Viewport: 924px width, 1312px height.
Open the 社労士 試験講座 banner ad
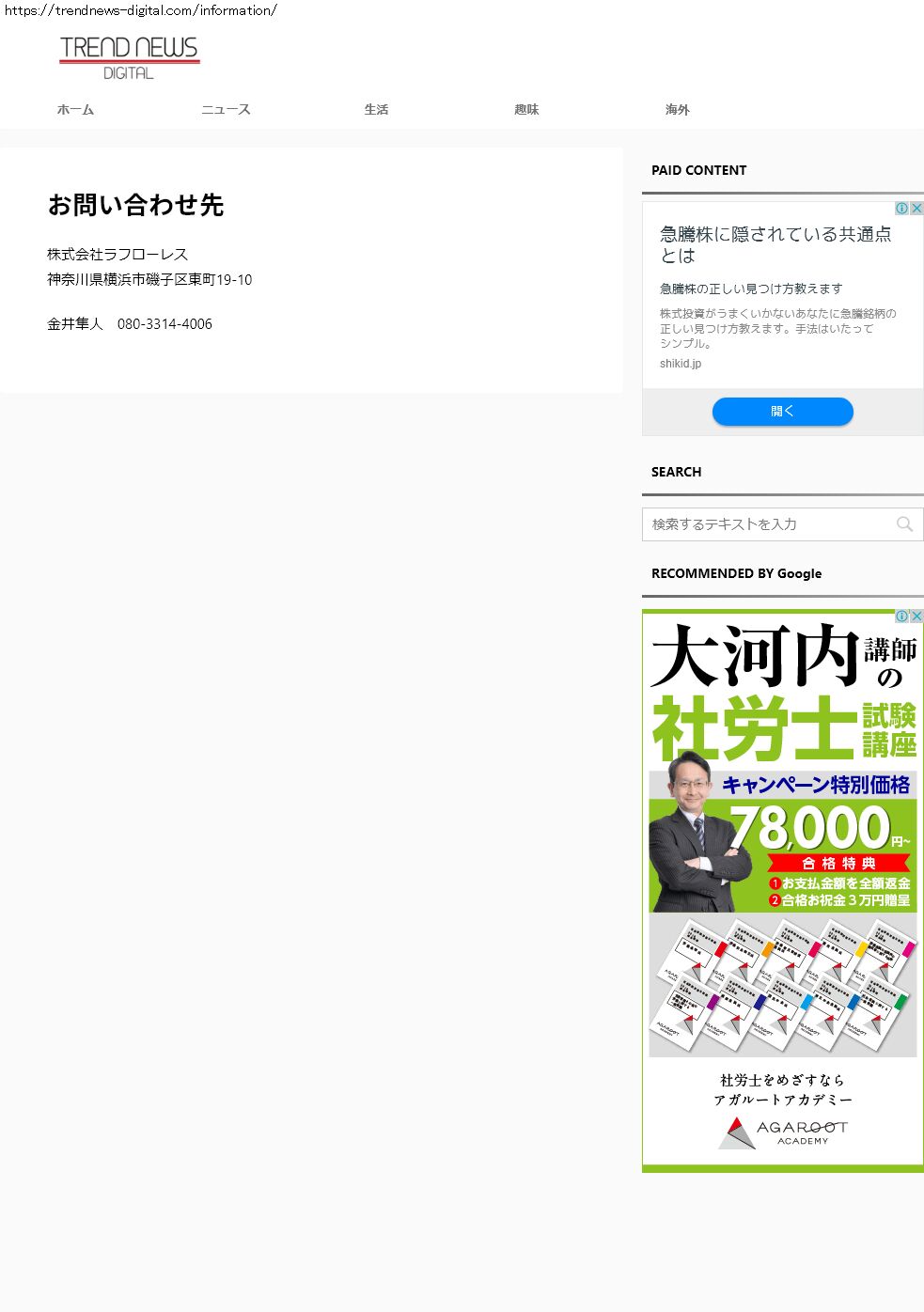(783, 891)
